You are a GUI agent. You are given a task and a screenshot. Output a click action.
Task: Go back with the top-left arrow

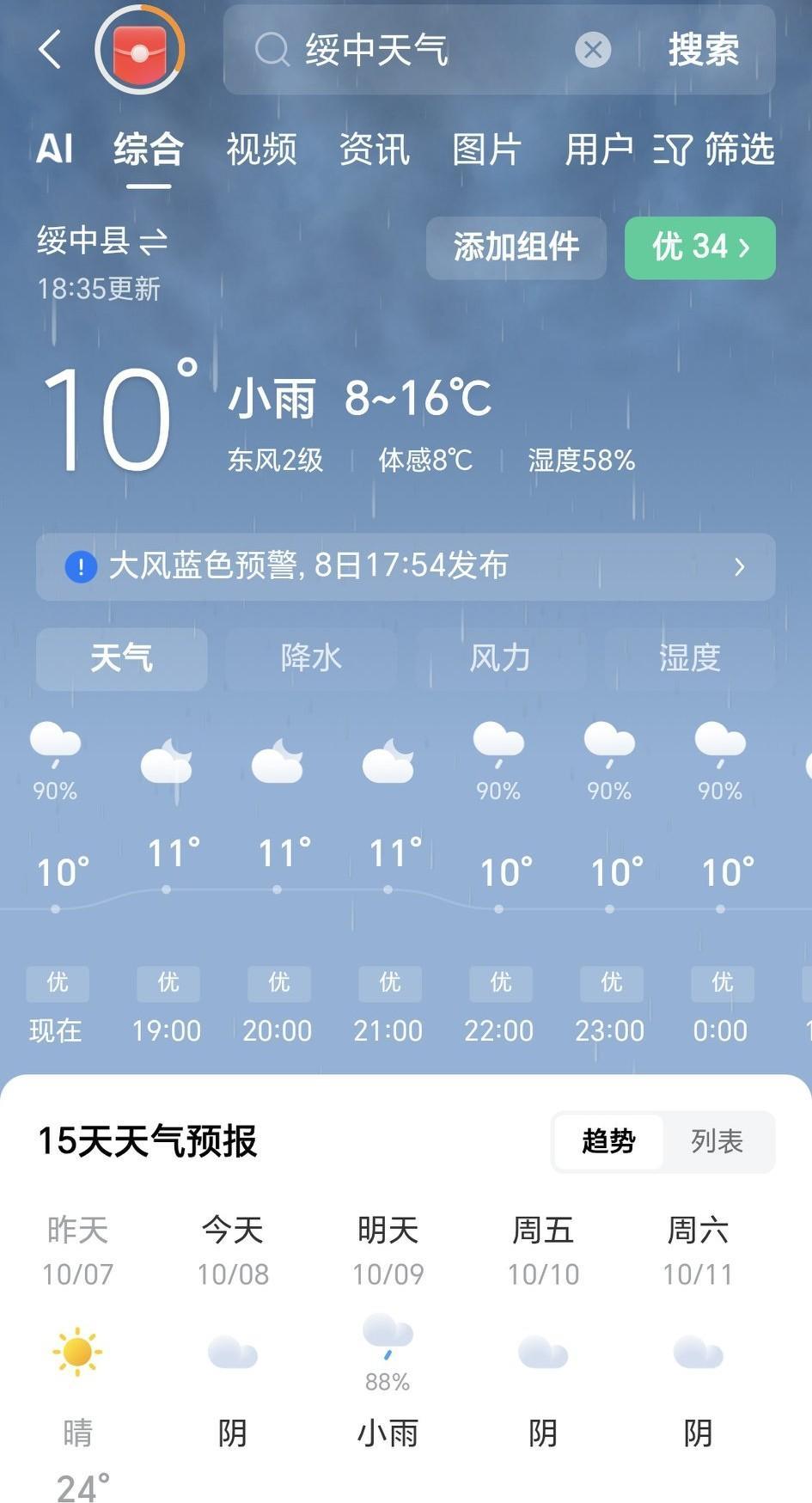point(51,49)
